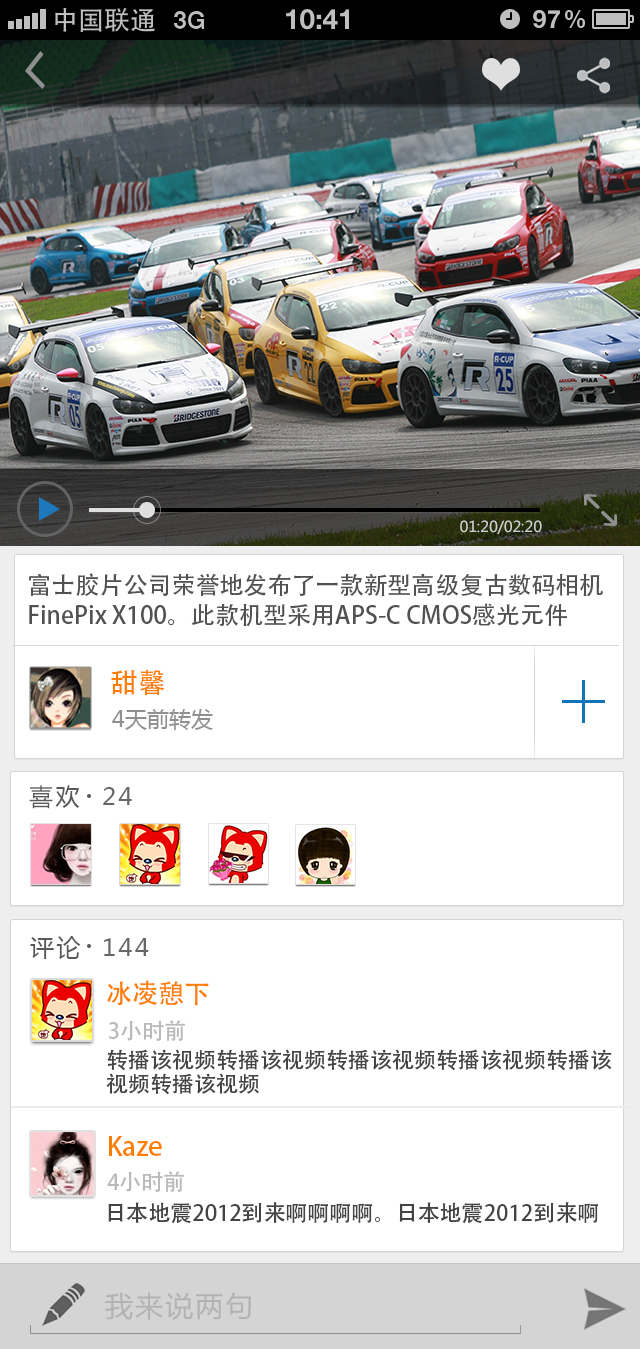The width and height of the screenshot is (640, 1349).
Task: Open Kaze's comment
Action: click(x=352, y=1213)
